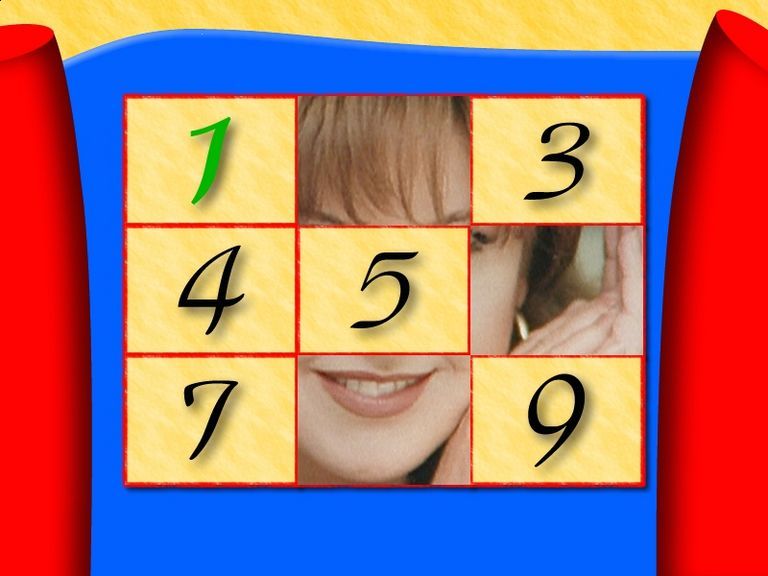The height and width of the screenshot is (576, 768).
Task: Flip tile number 9
Action: coord(556,420)
